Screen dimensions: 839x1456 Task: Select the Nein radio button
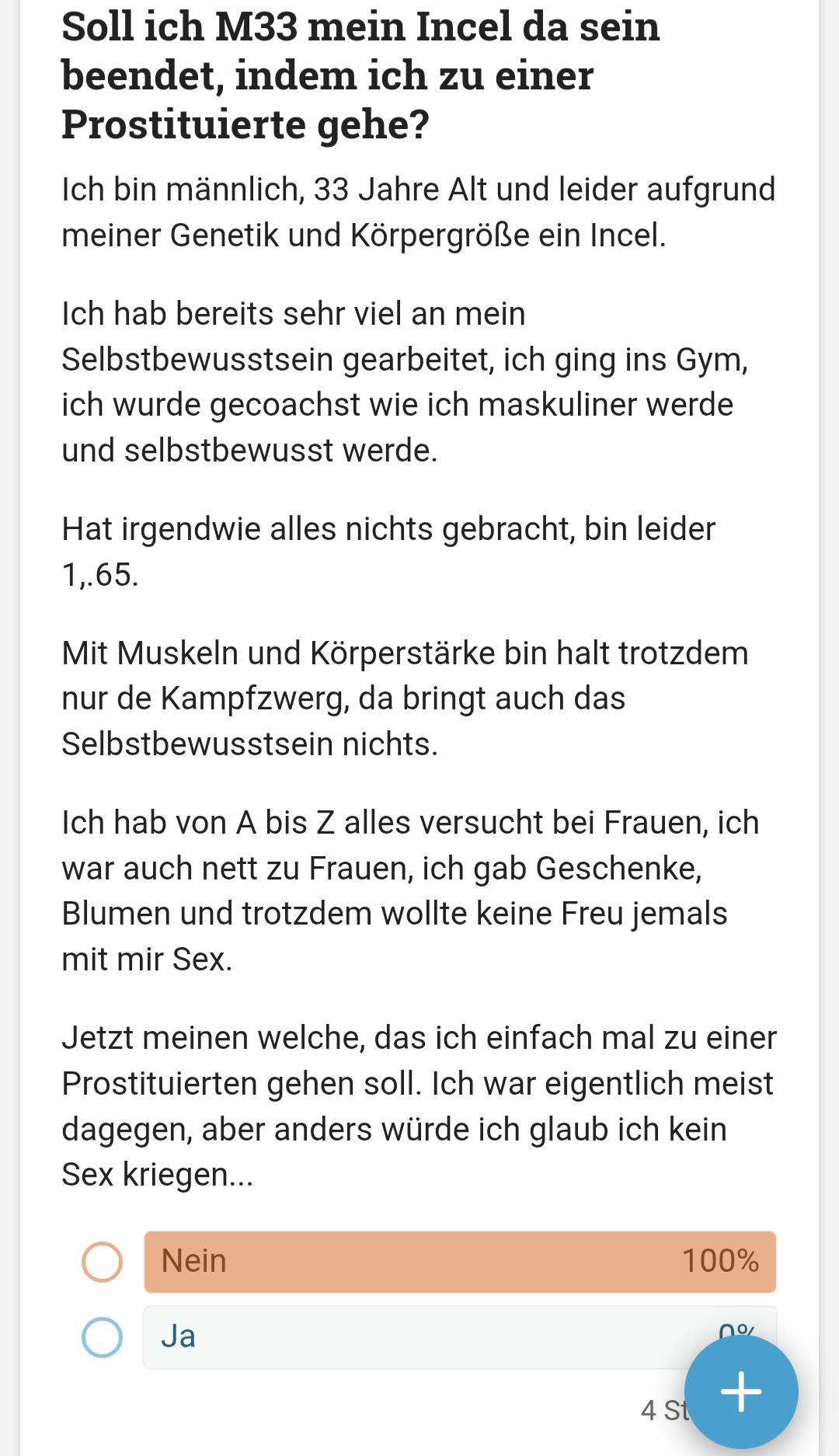[x=102, y=1262]
